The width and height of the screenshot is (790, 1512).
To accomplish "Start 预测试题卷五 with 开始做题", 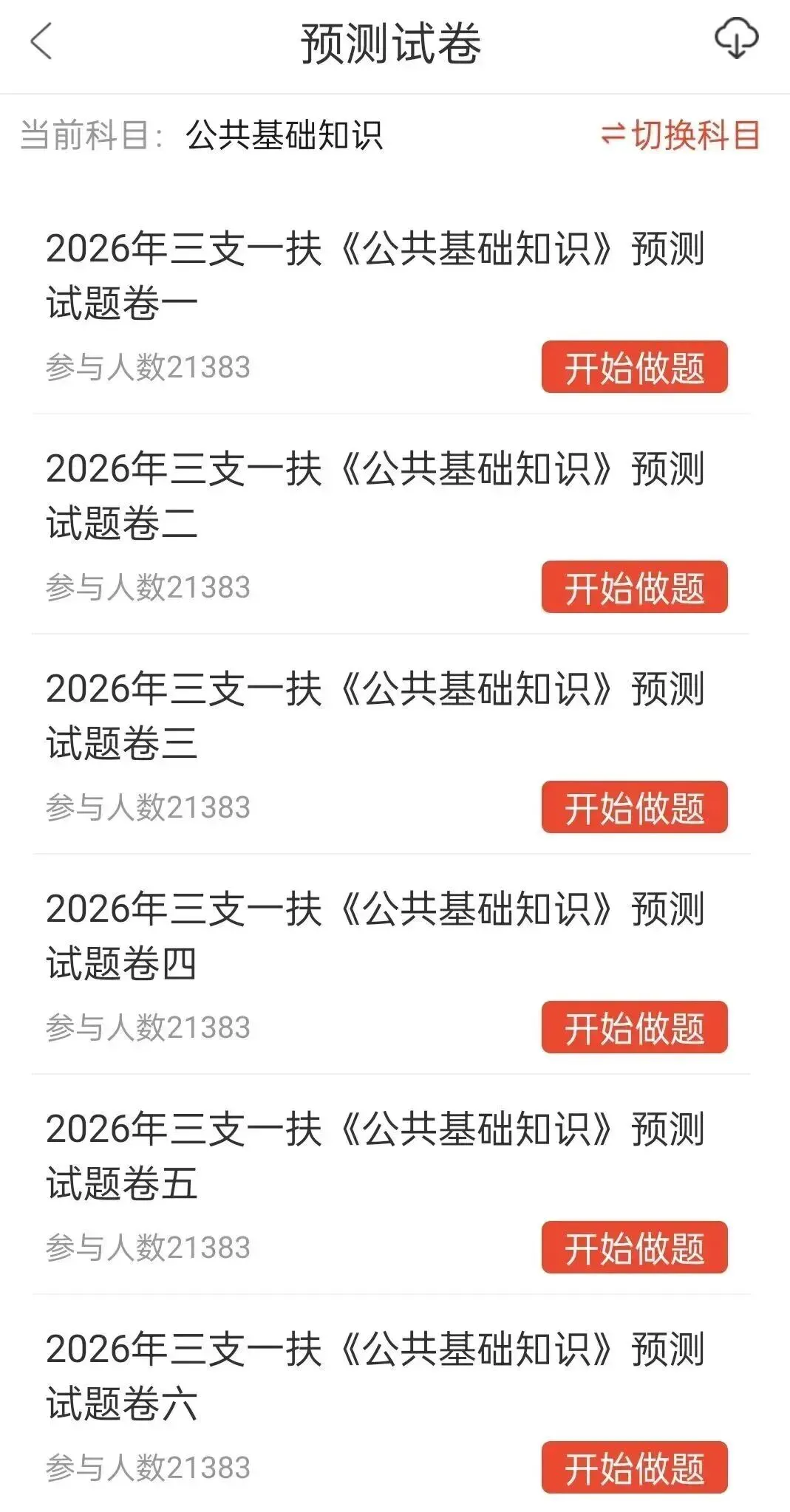I will [x=634, y=1248].
